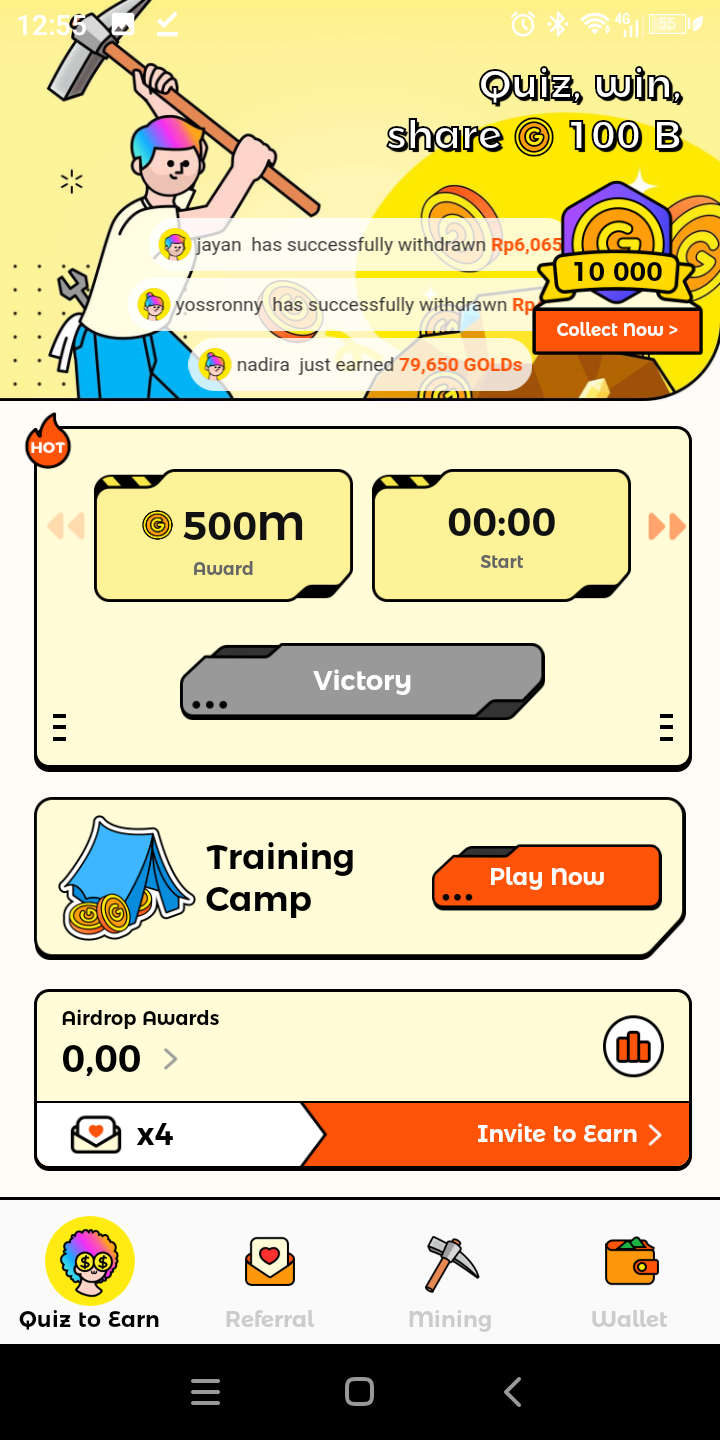Image resolution: width=720 pixels, height=1440 pixels.
Task: Collect the 10 000 gold reward now
Action: pyautogui.click(x=616, y=330)
